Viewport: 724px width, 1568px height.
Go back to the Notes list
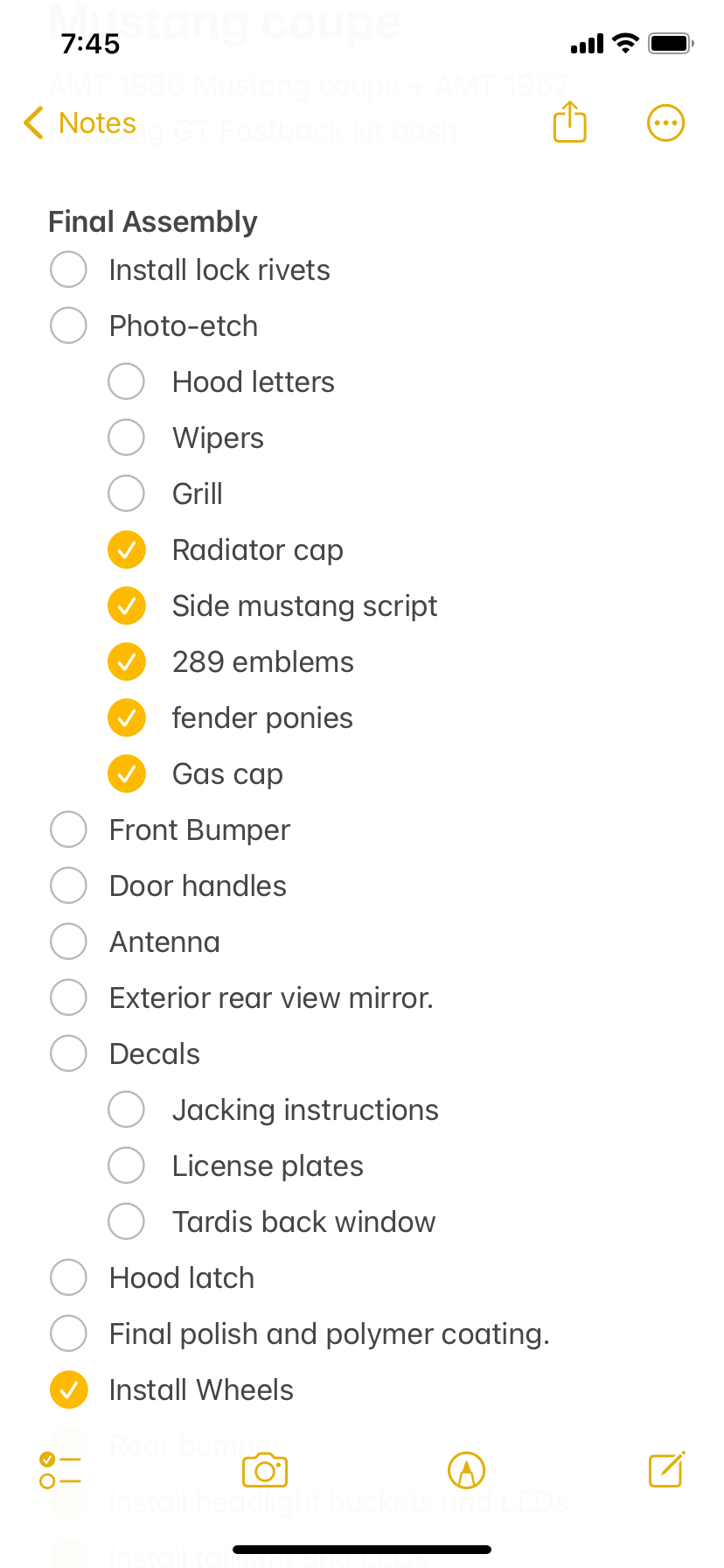(x=80, y=123)
